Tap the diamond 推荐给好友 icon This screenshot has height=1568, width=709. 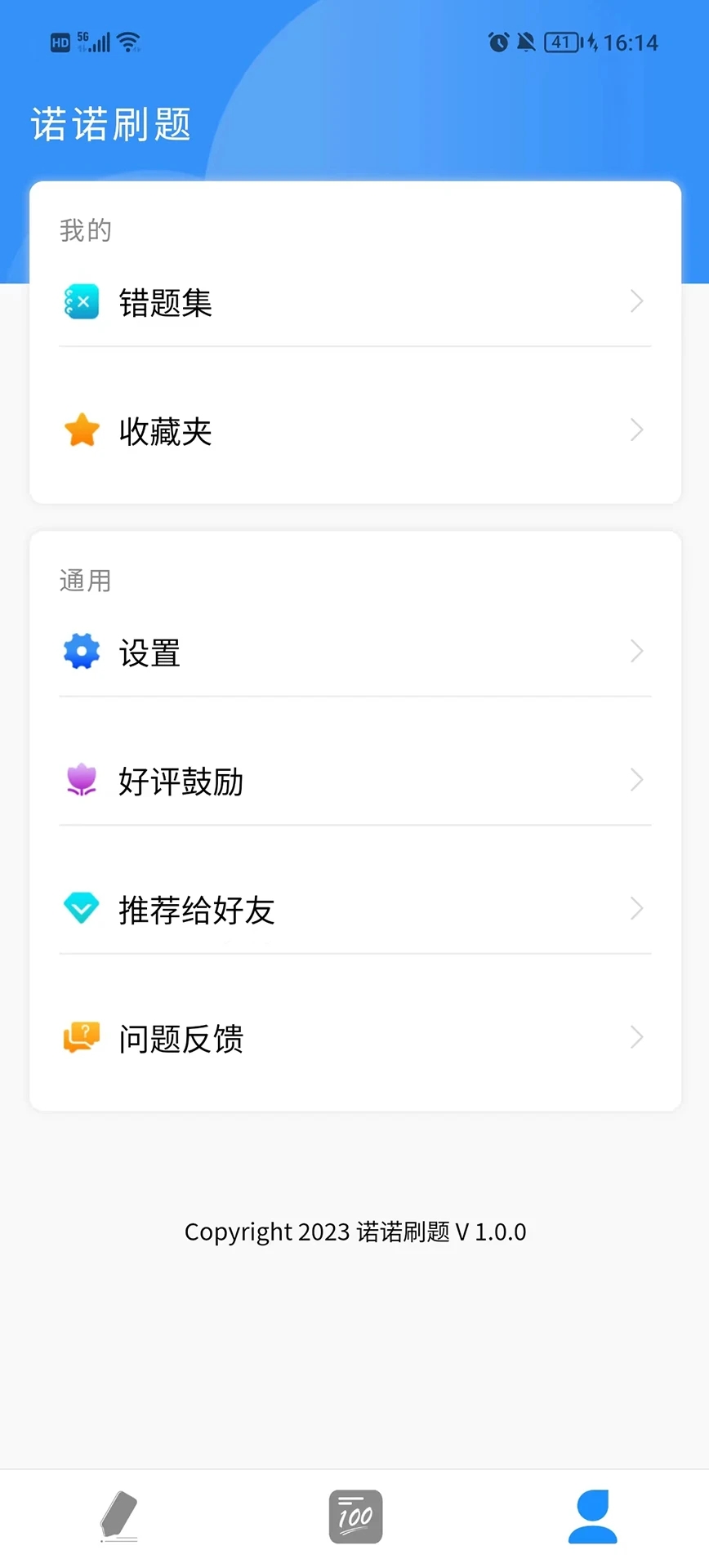click(81, 909)
